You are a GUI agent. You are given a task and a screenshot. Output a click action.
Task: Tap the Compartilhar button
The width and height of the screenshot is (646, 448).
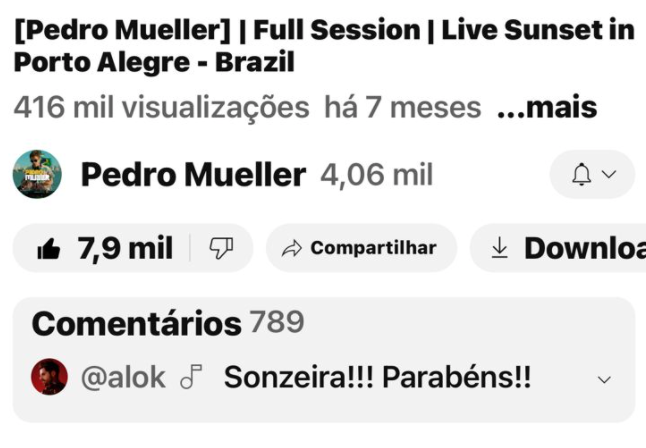click(361, 248)
